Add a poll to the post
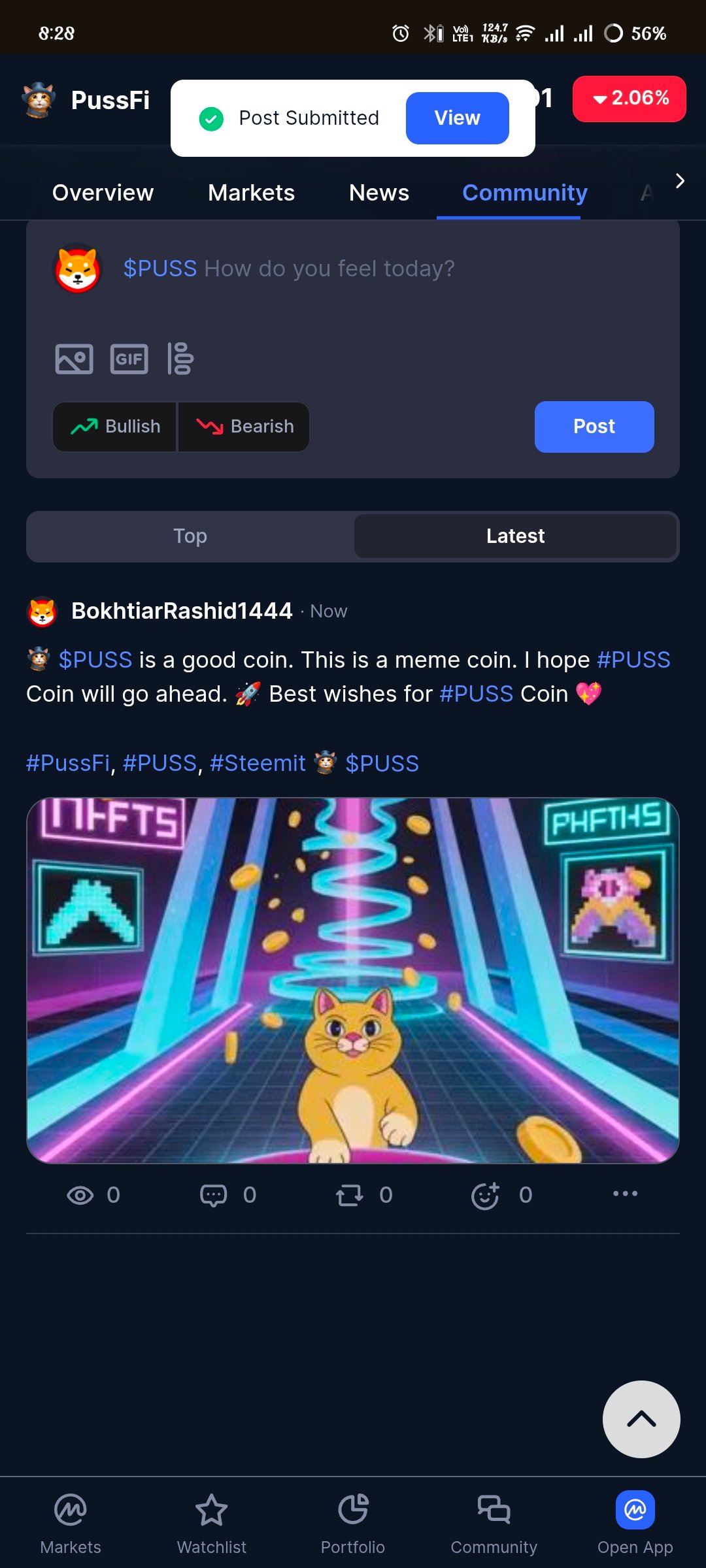 180,359
